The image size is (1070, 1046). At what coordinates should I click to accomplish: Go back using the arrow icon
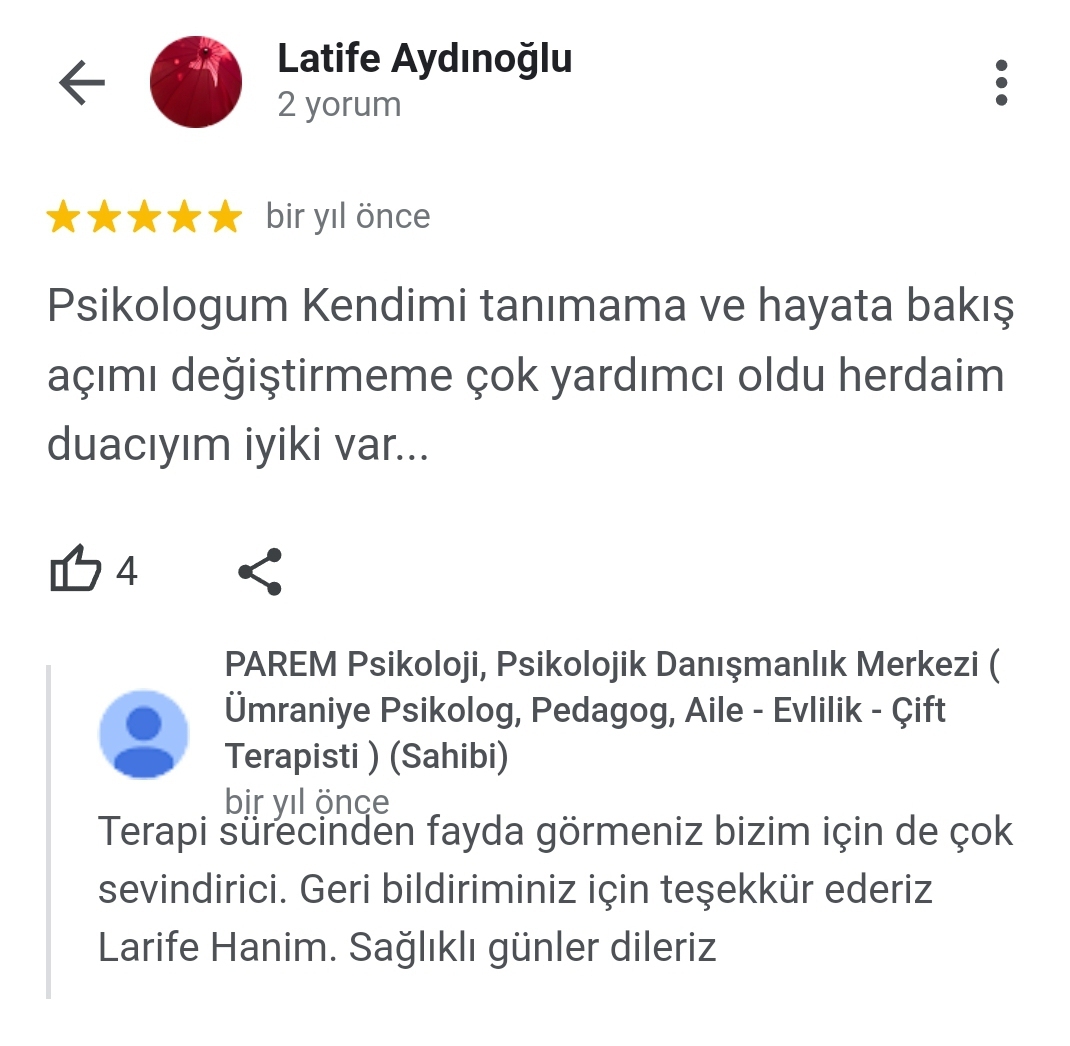[x=82, y=83]
